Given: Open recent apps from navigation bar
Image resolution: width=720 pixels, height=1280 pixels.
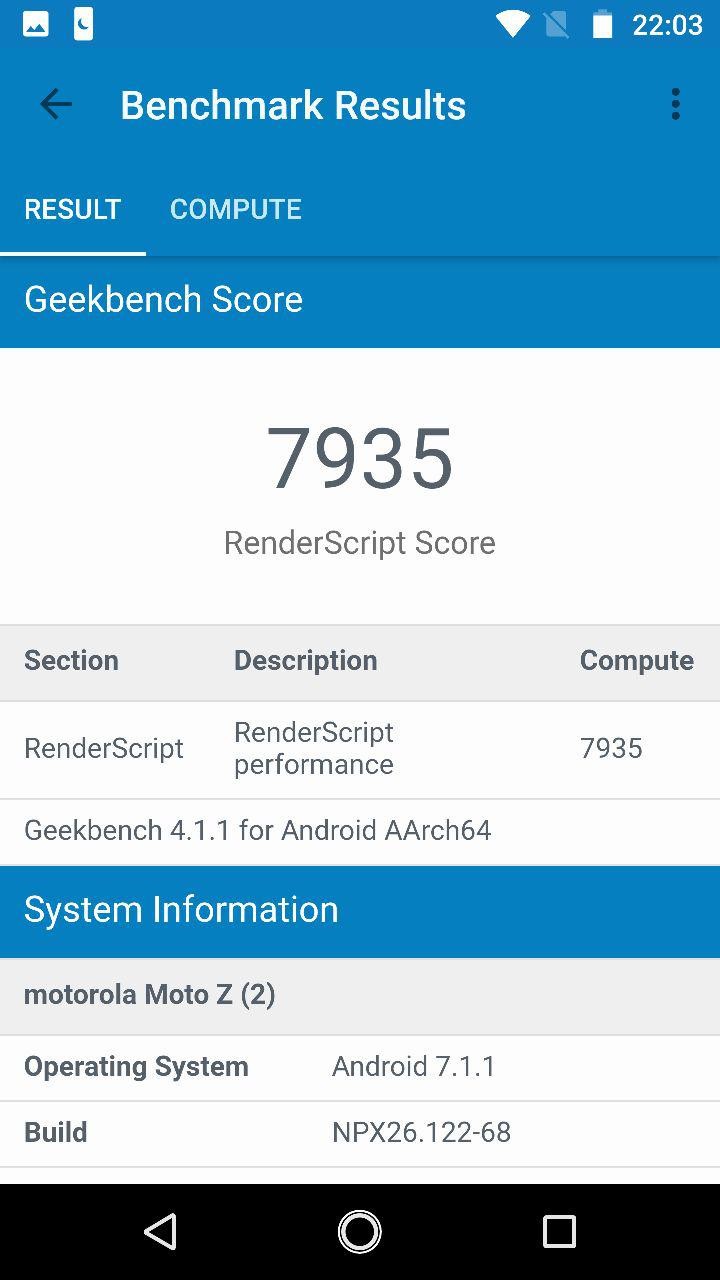Looking at the screenshot, I should 560,1232.
